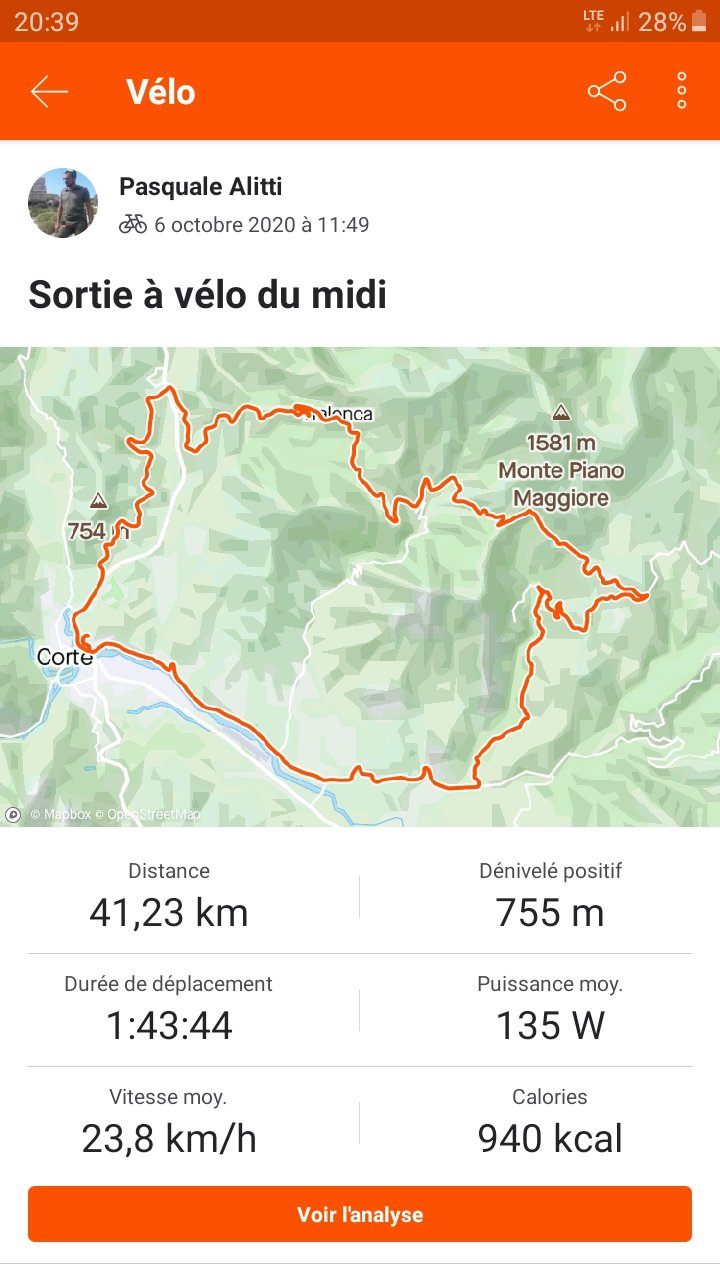The image size is (720, 1280).
Task: Go back using the arrow icon
Action: (49, 92)
